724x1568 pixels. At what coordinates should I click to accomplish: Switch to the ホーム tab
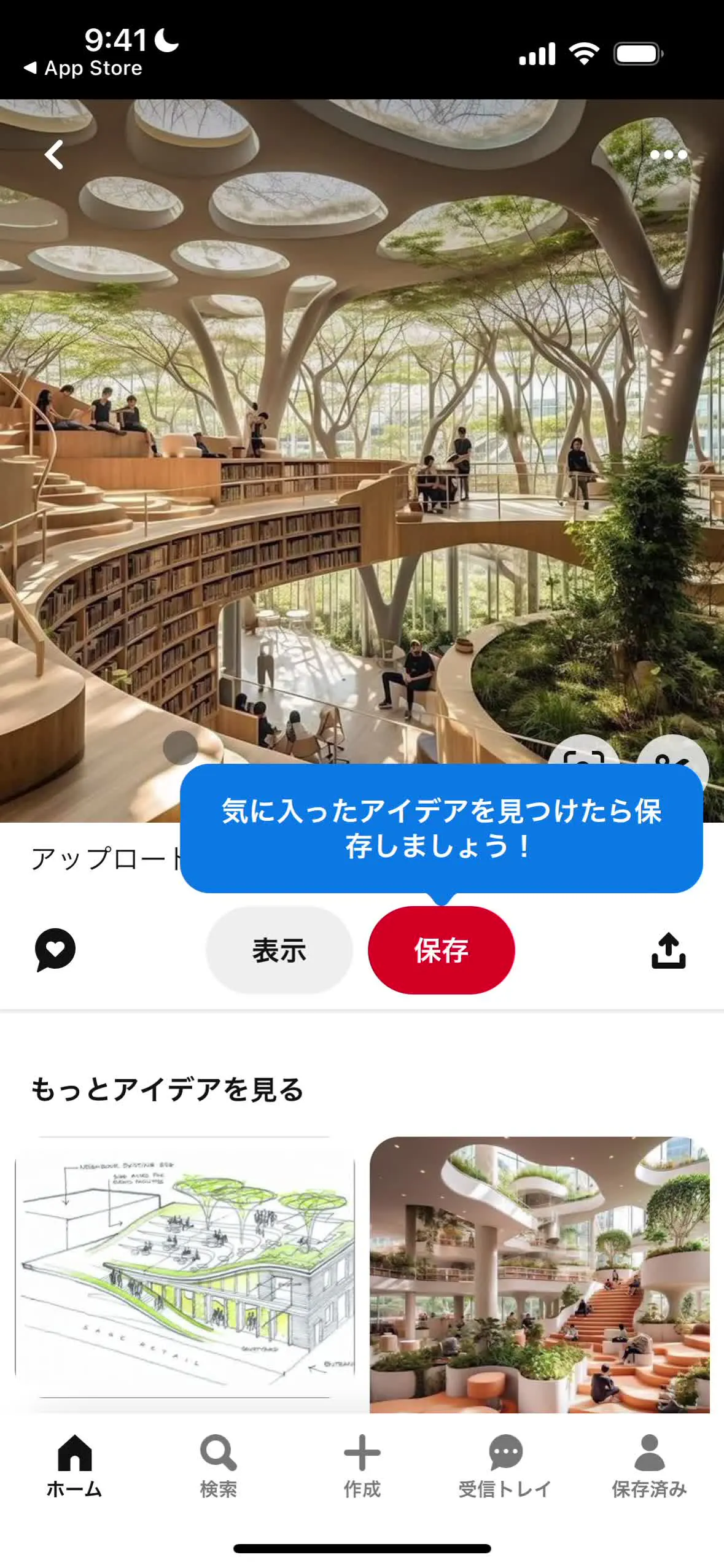click(x=74, y=1465)
